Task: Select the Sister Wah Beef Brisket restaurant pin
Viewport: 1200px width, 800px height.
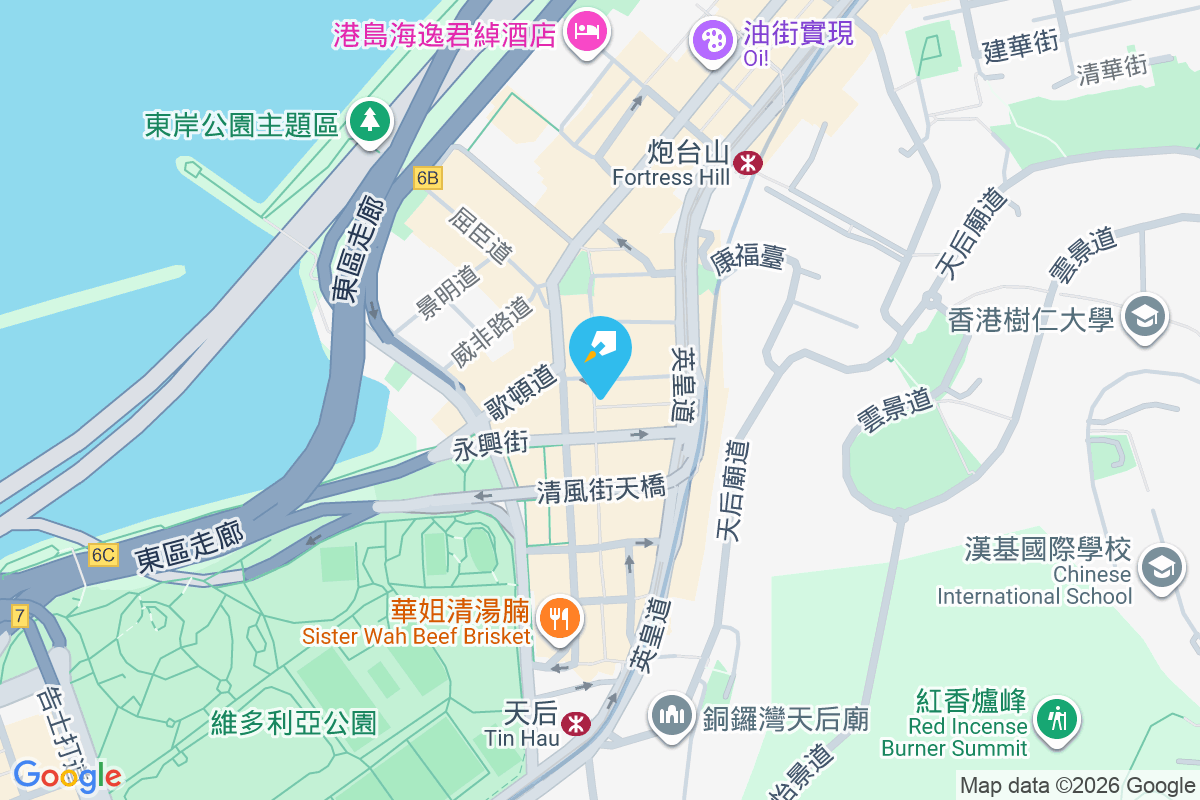Action: point(560,618)
